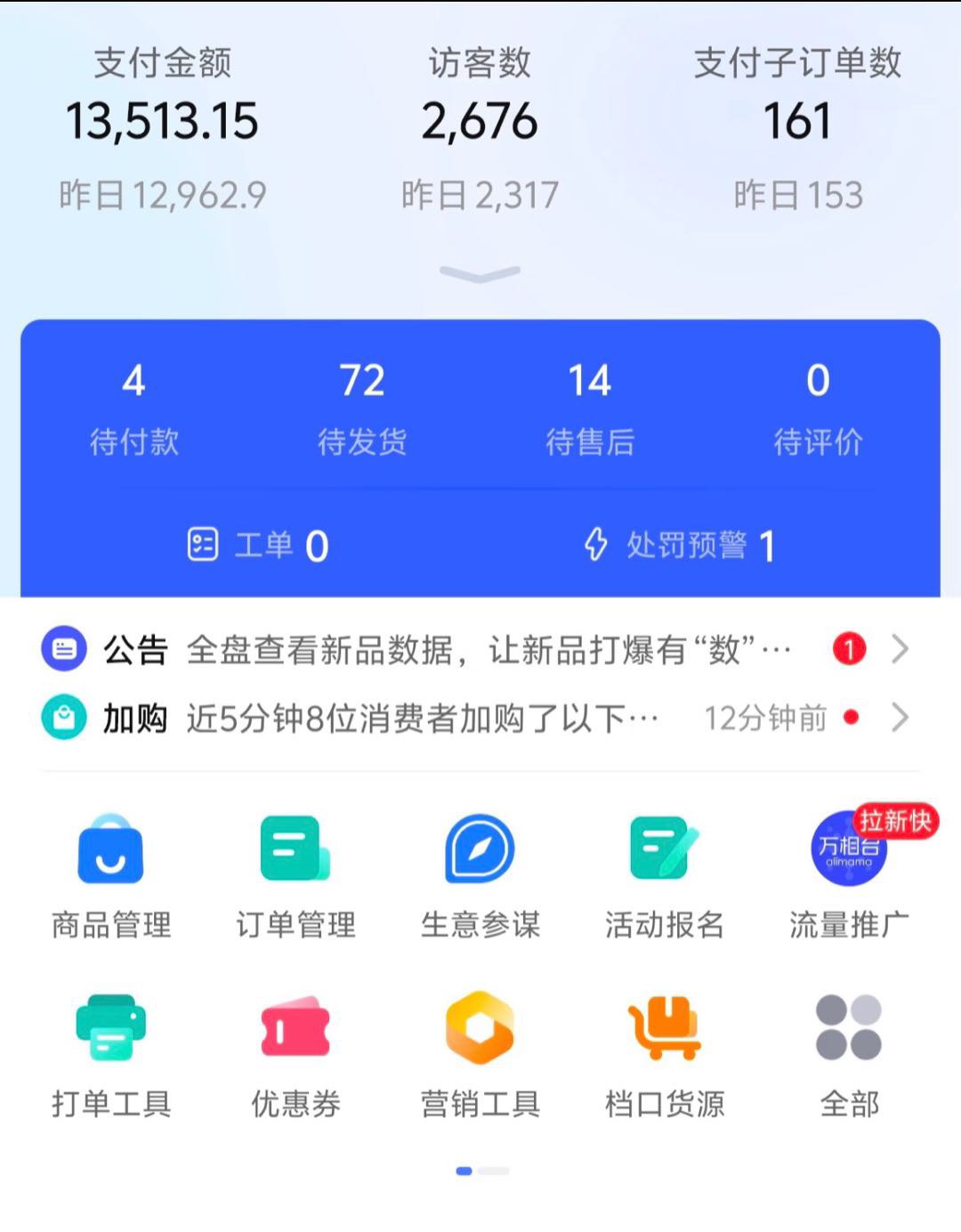Screen dimensions: 961x1232
Task: Open the 工单 work orders entry
Action: [258, 545]
